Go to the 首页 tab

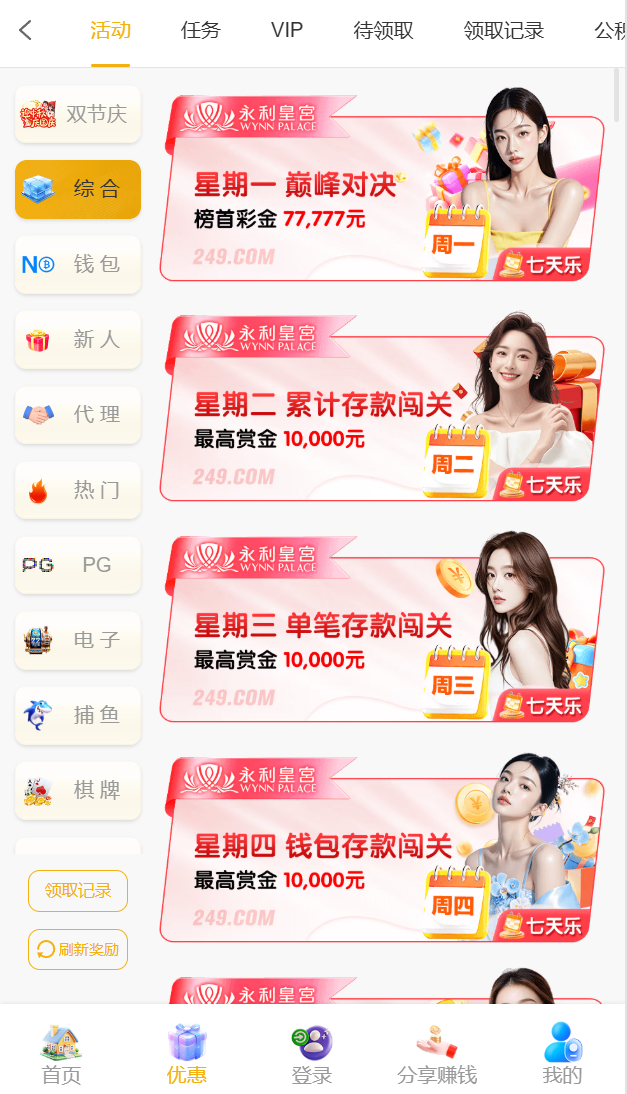61,1055
